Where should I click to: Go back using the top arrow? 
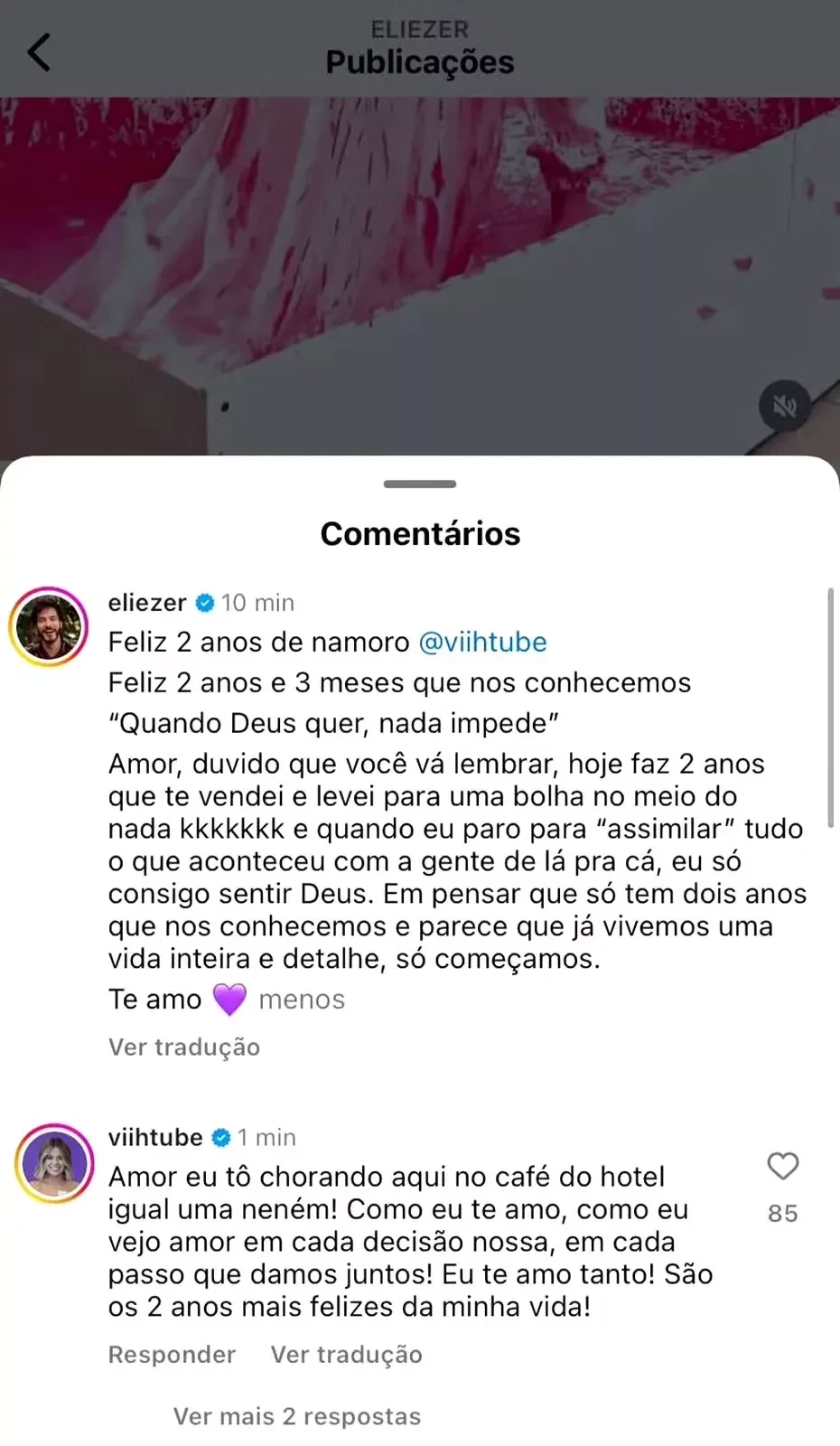click(x=39, y=52)
